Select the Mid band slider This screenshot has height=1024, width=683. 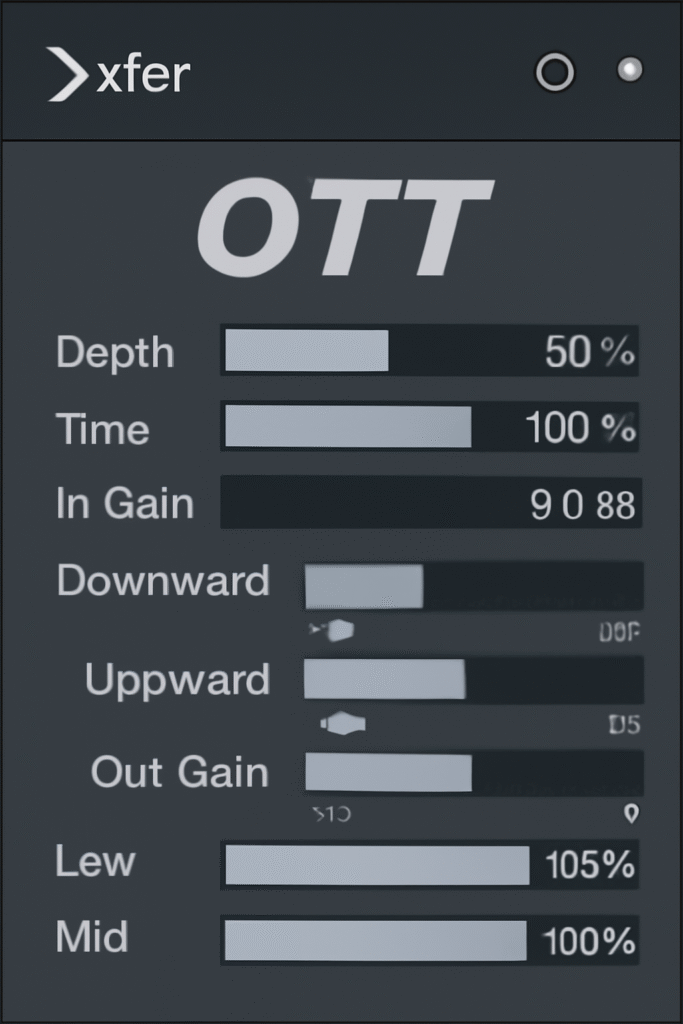coord(429,940)
